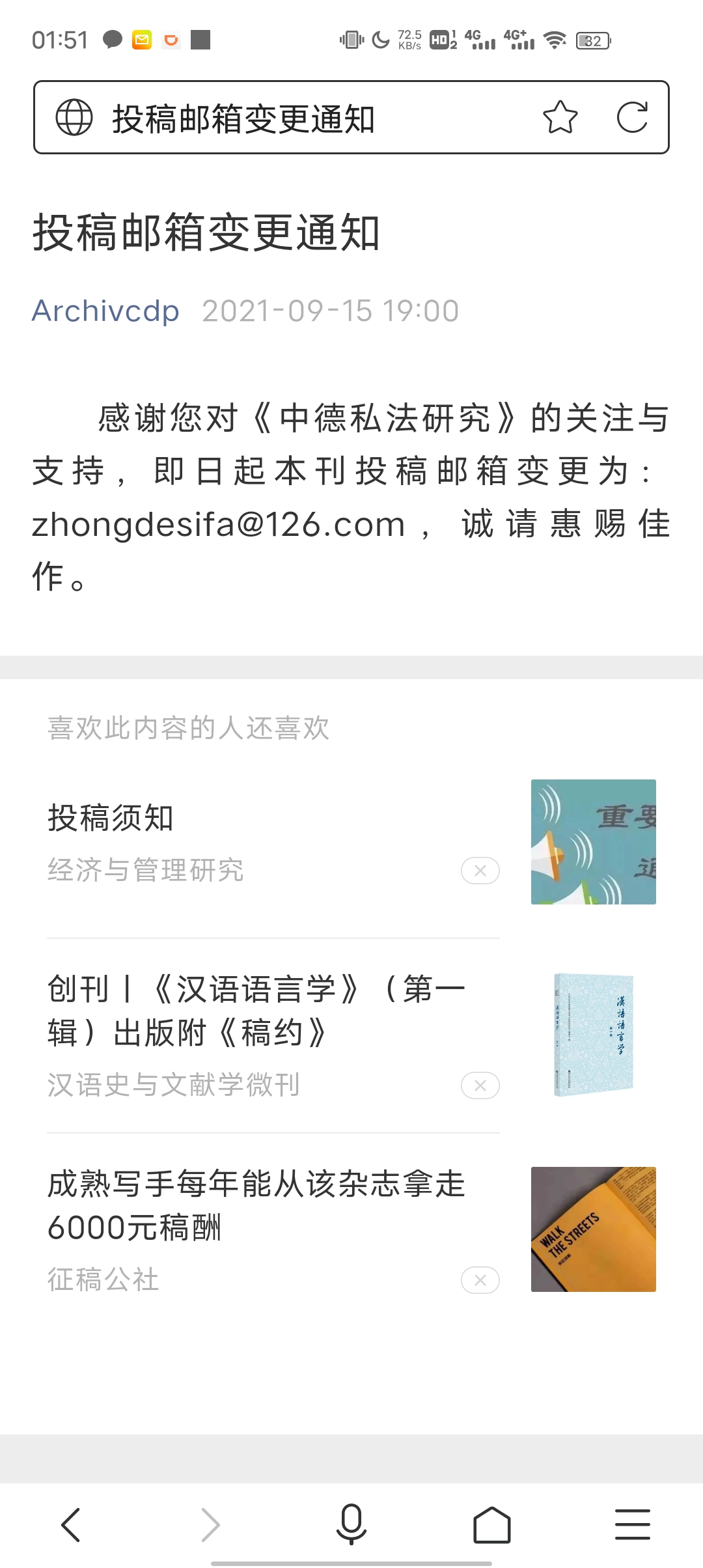This screenshot has height=1568, width=703.
Task: Open the browser menu with three lines
Action: click(632, 1525)
